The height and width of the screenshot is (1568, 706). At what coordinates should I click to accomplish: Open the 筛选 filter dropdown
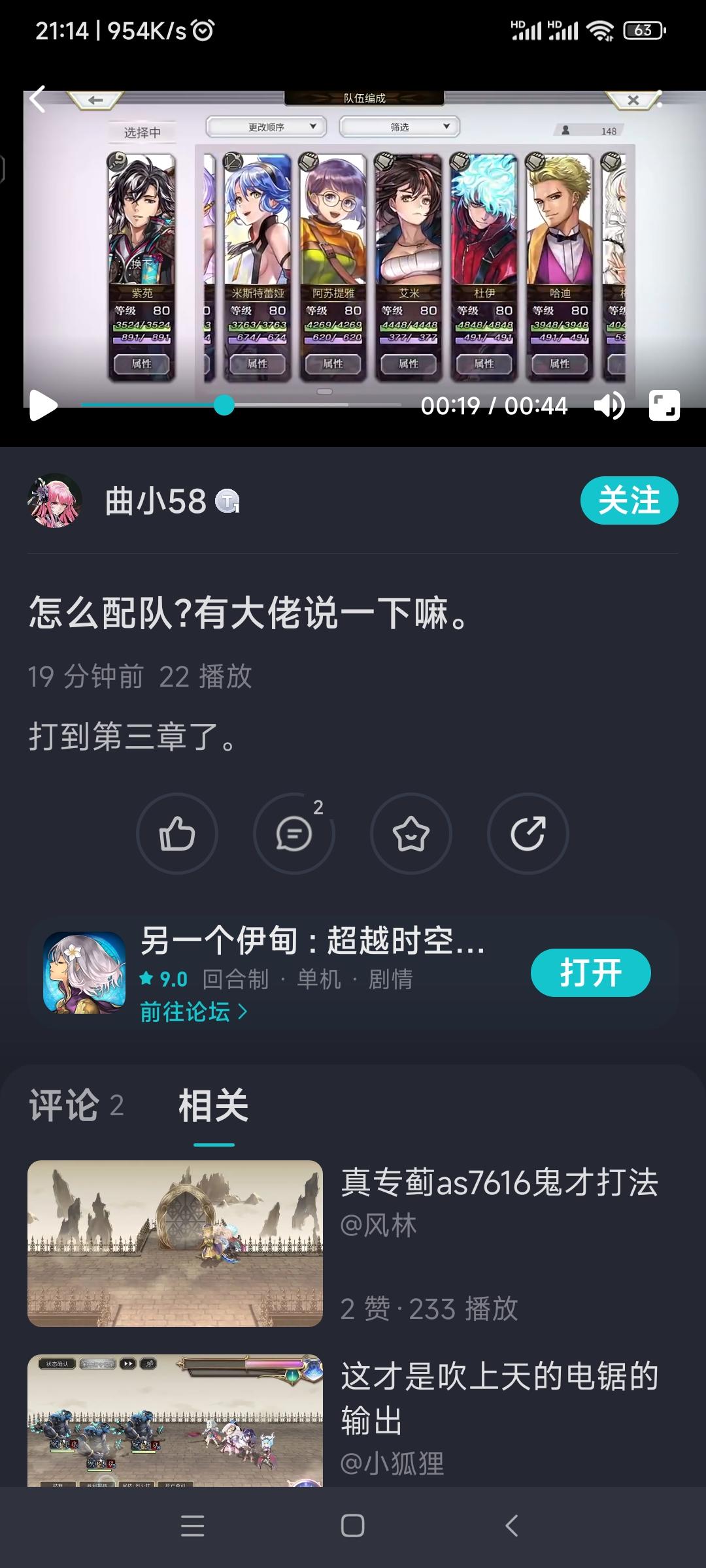399,127
